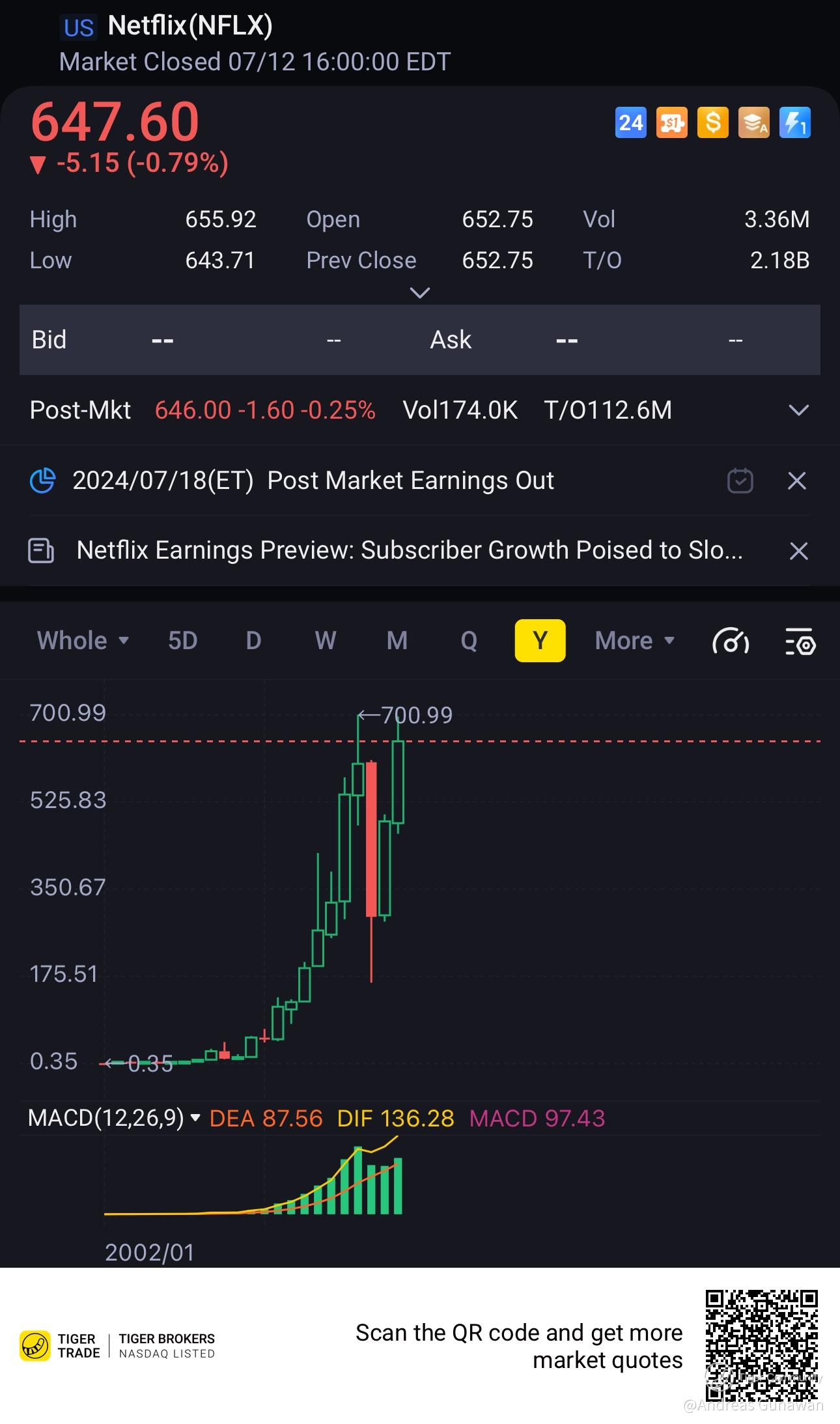
Task: Switch chart to W (weekly) interval
Action: coord(326,641)
